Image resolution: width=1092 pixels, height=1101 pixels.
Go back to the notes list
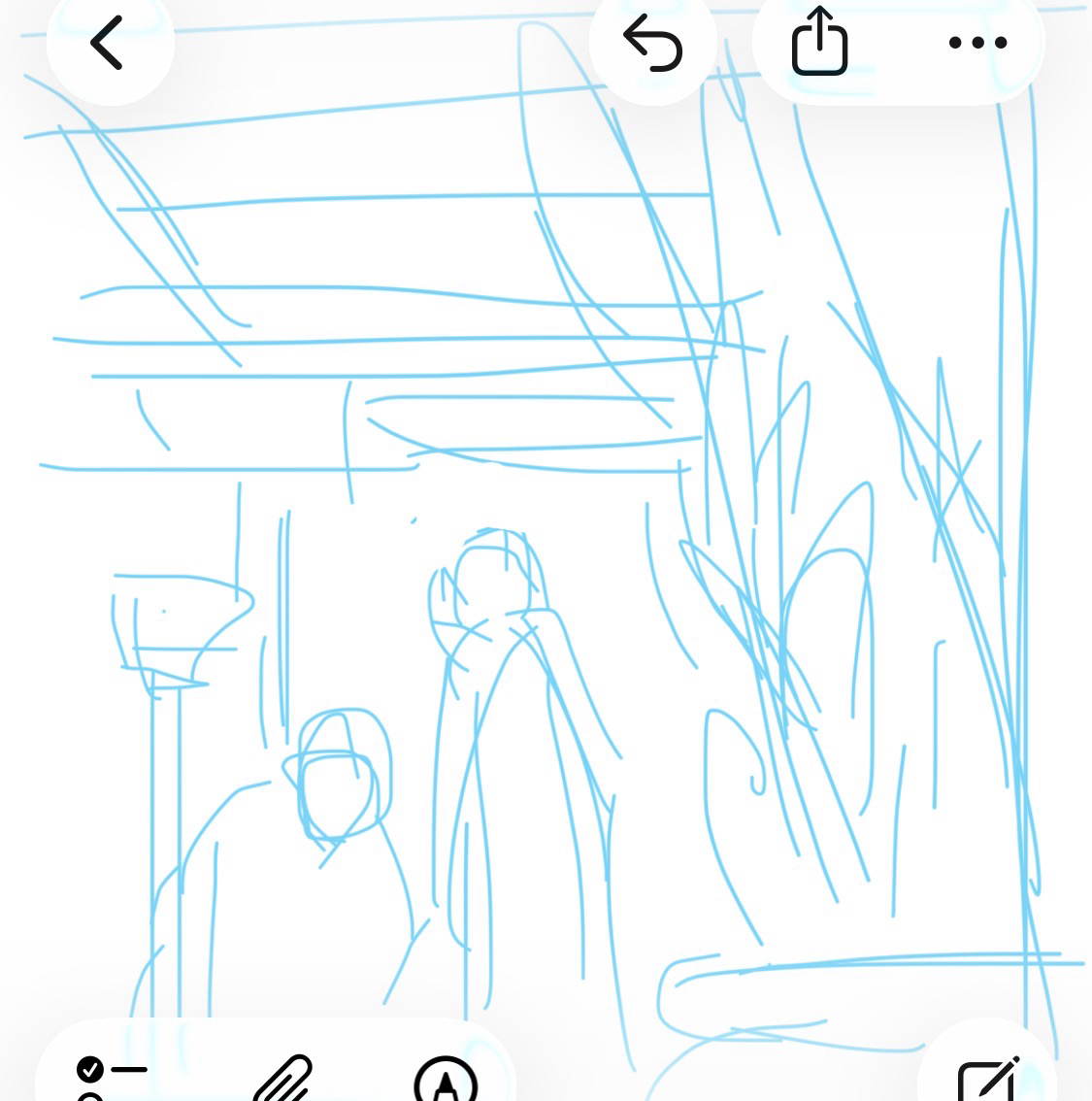(x=109, y=44)
